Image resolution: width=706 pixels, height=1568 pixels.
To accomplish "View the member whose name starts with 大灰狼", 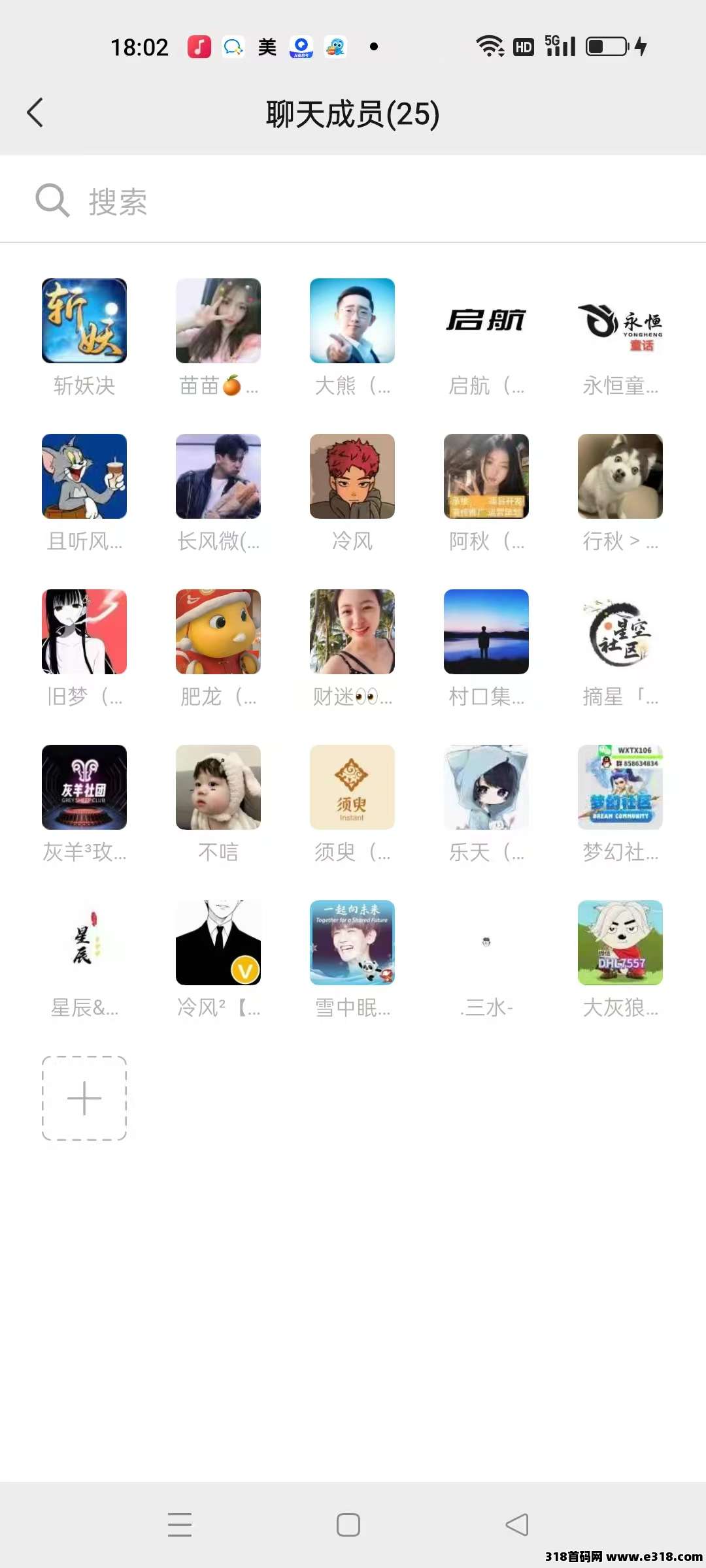I will click(x=620, y=943).
